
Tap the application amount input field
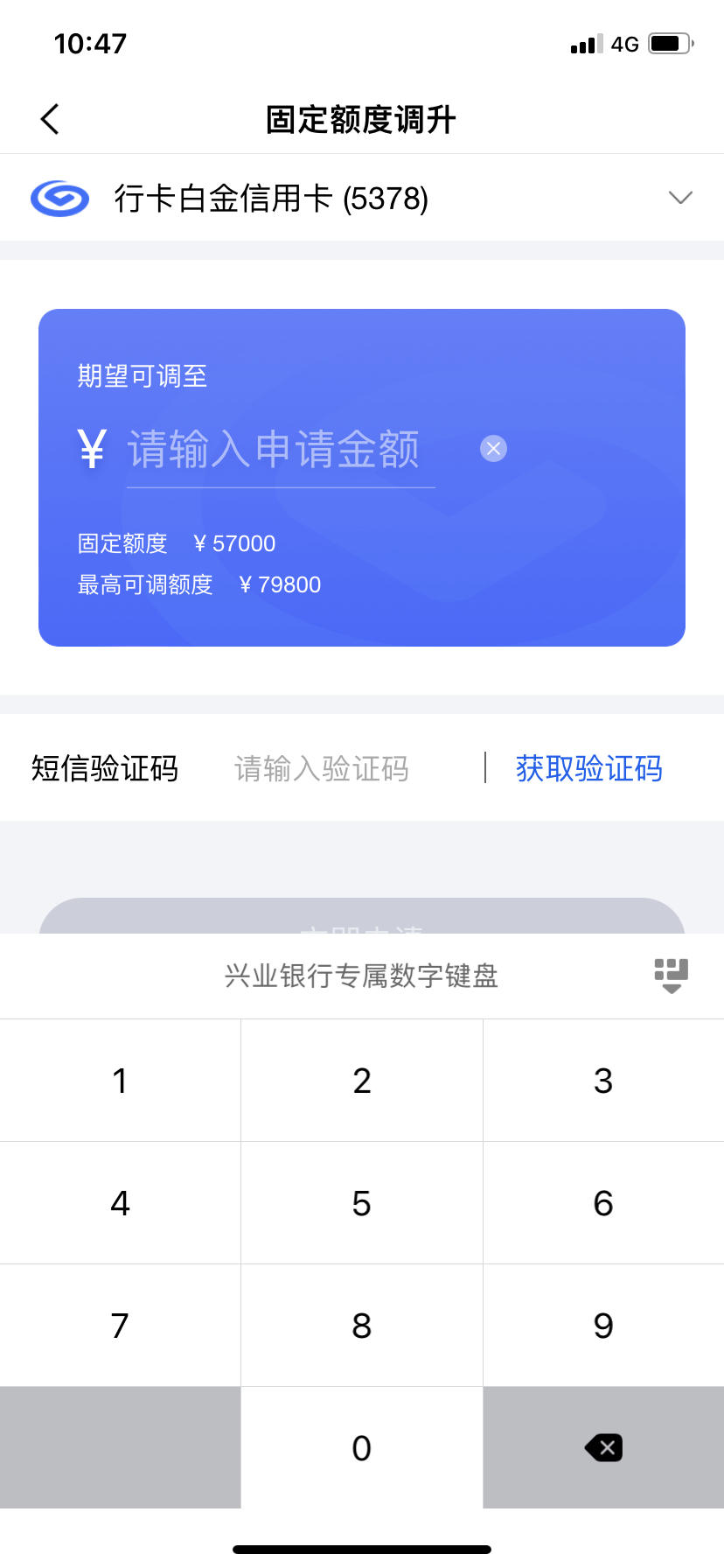281,449
